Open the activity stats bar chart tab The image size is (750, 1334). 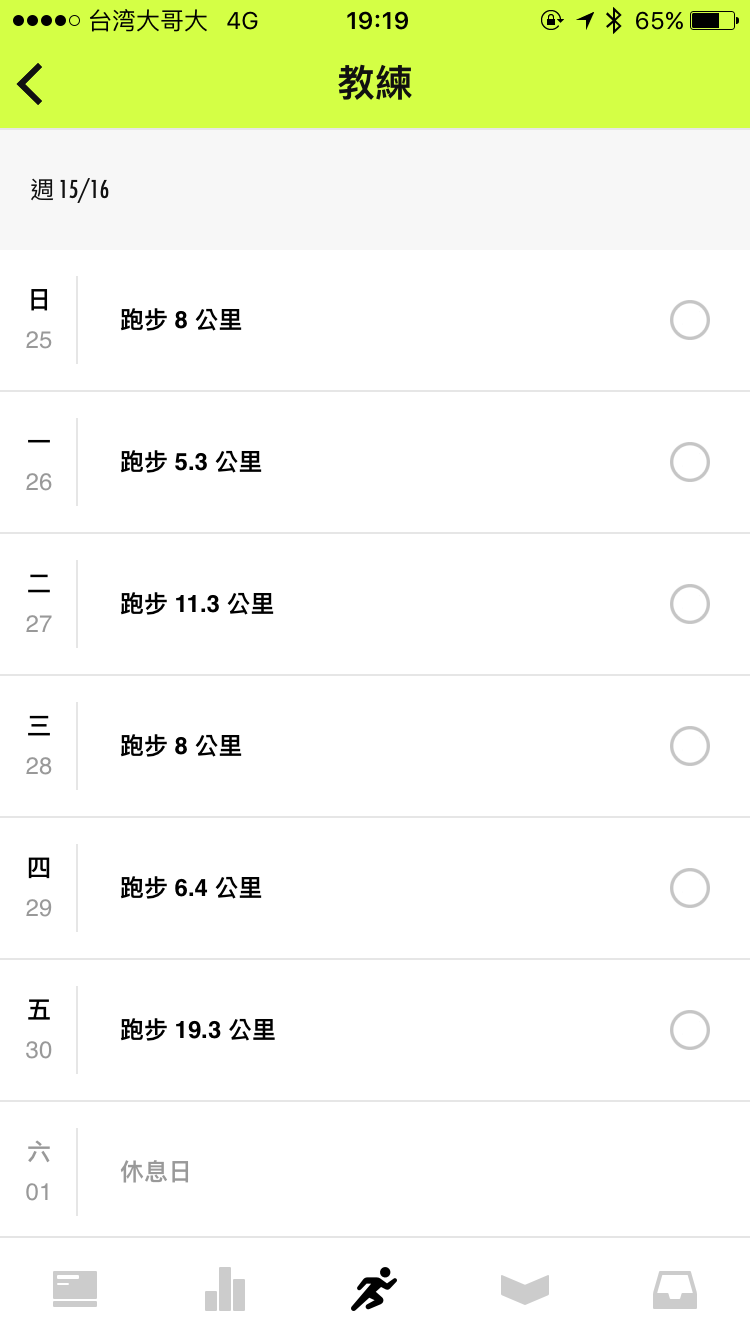click(225, 1288)
